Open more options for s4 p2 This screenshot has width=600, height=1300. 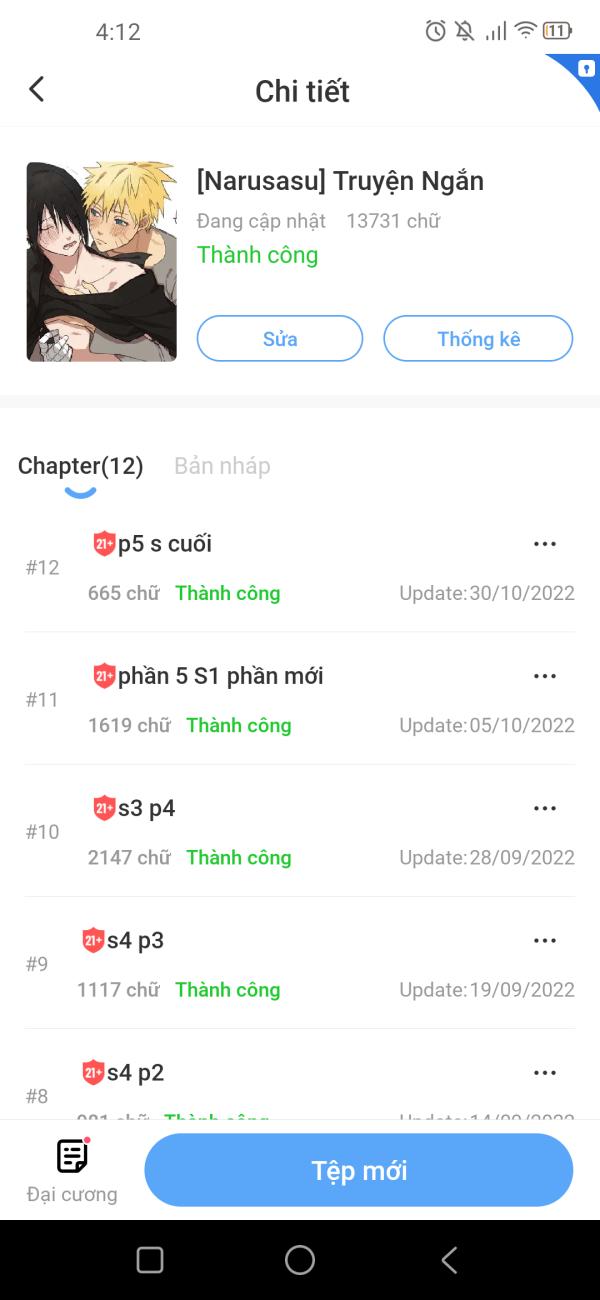tap(545, 1072)
